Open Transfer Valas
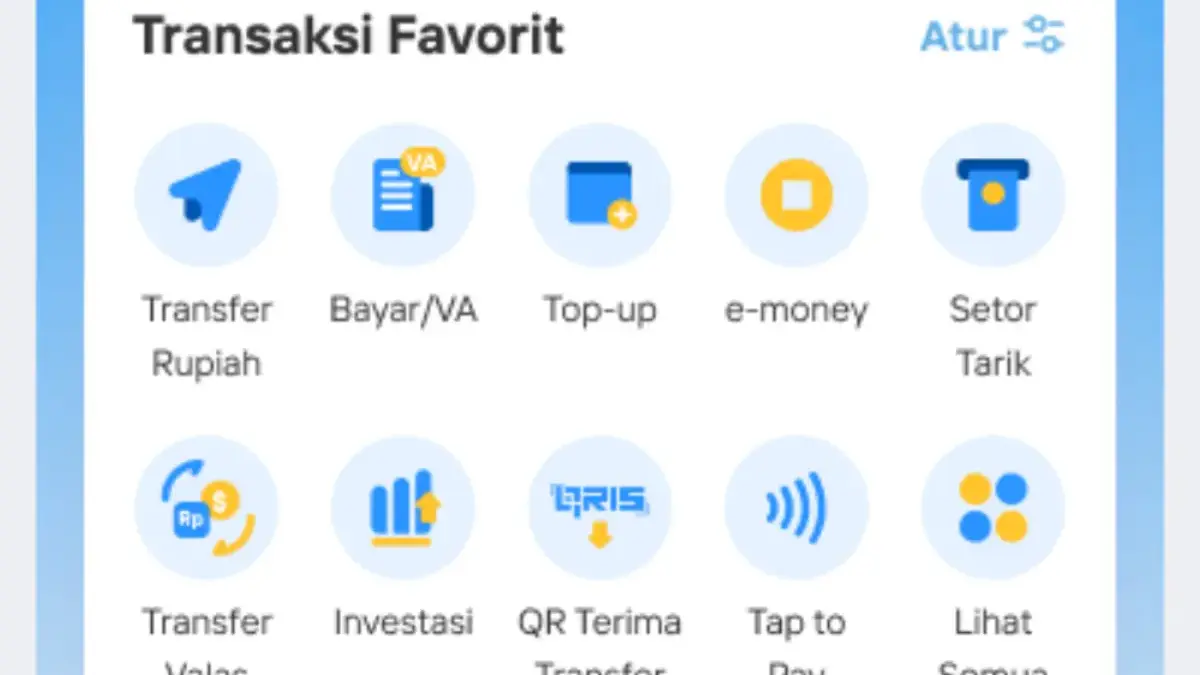The width and height of the screenshot is (1200, 675). 206,508
